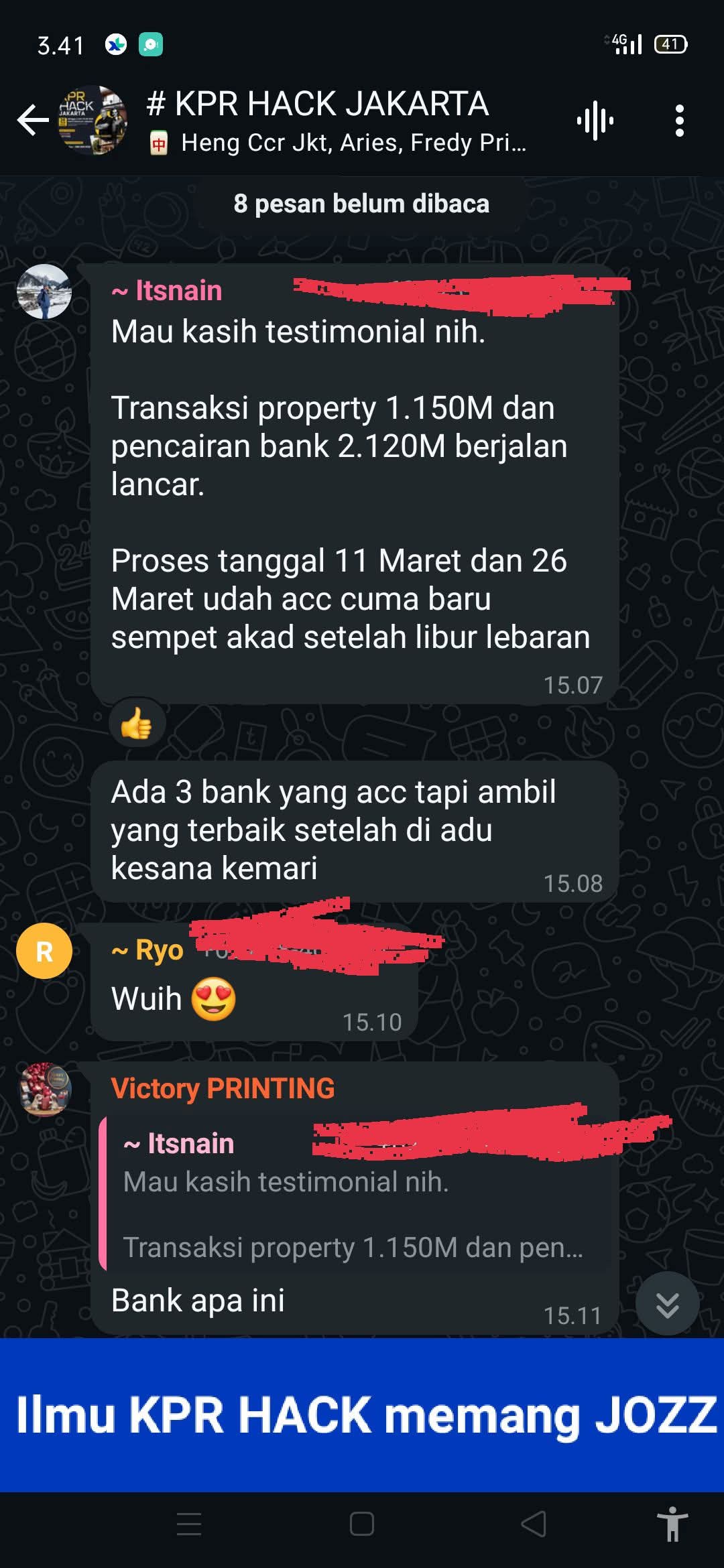The image size is (724, 1568).
Task: Tap the Victory PRINTING sender name
Action: (x=223, y=1088)
